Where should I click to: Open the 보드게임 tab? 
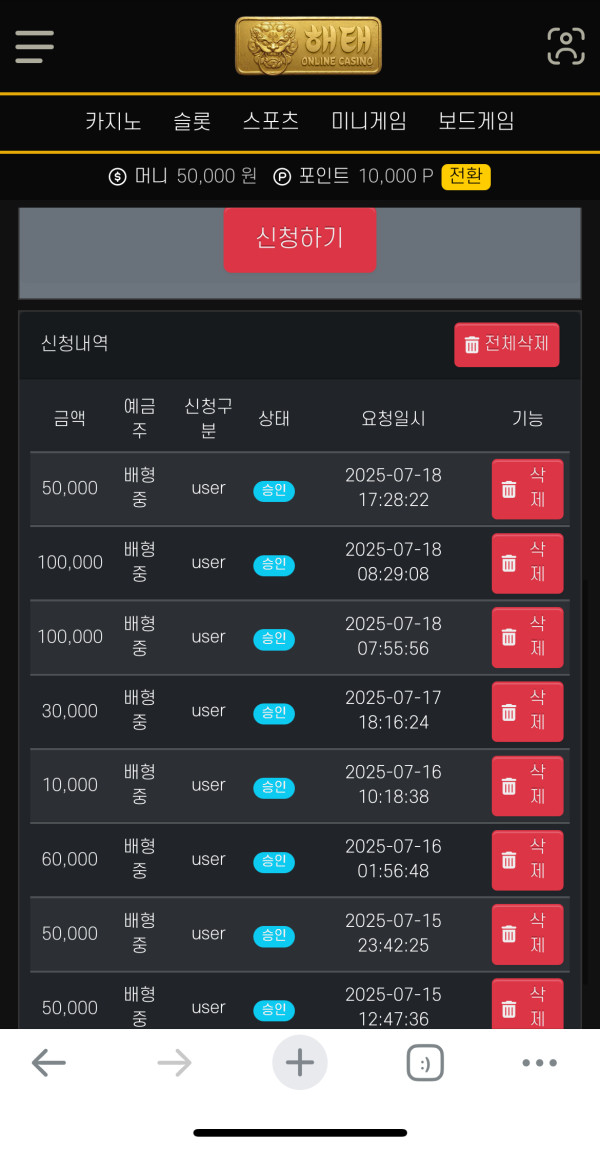pyautogui.click(x=476, y=121)
